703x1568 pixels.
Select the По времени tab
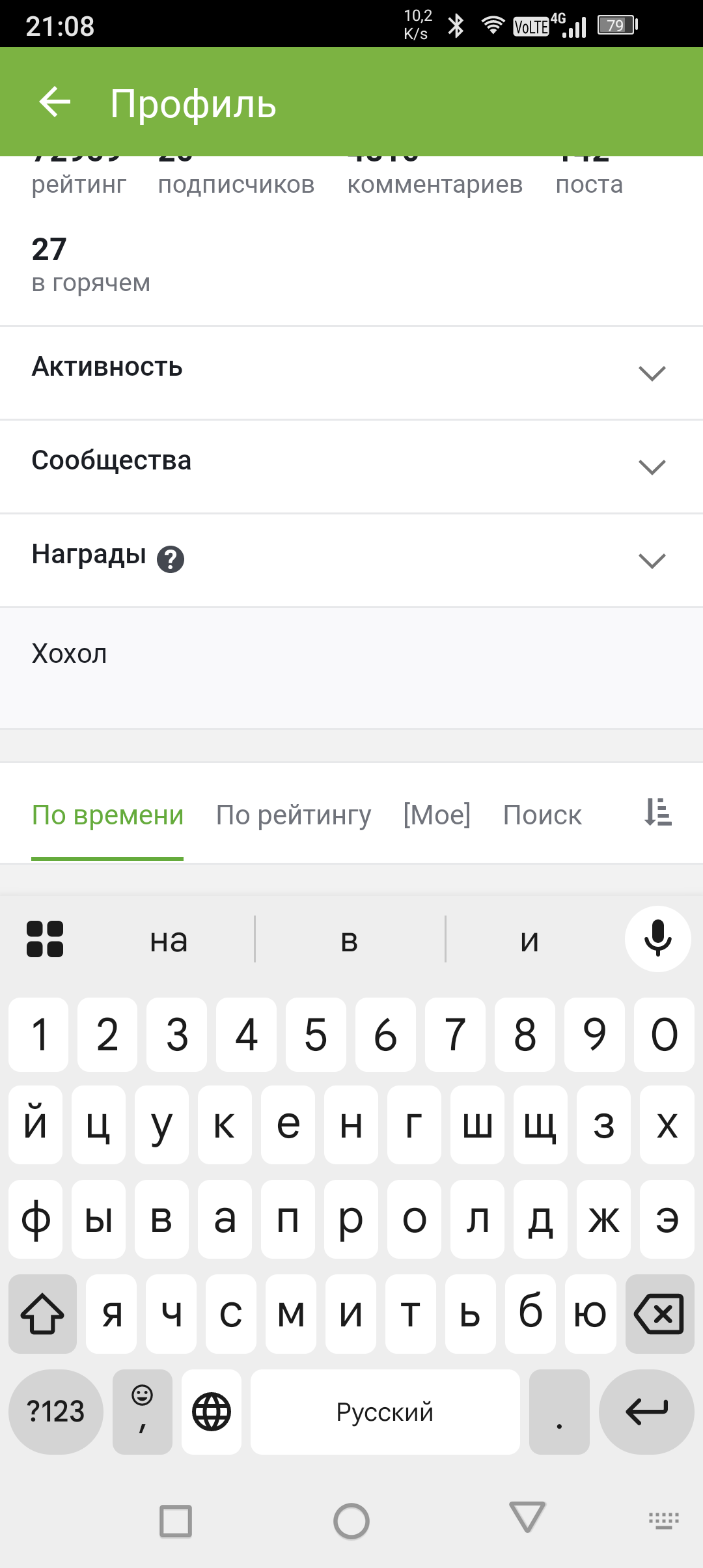pos(107,815)
